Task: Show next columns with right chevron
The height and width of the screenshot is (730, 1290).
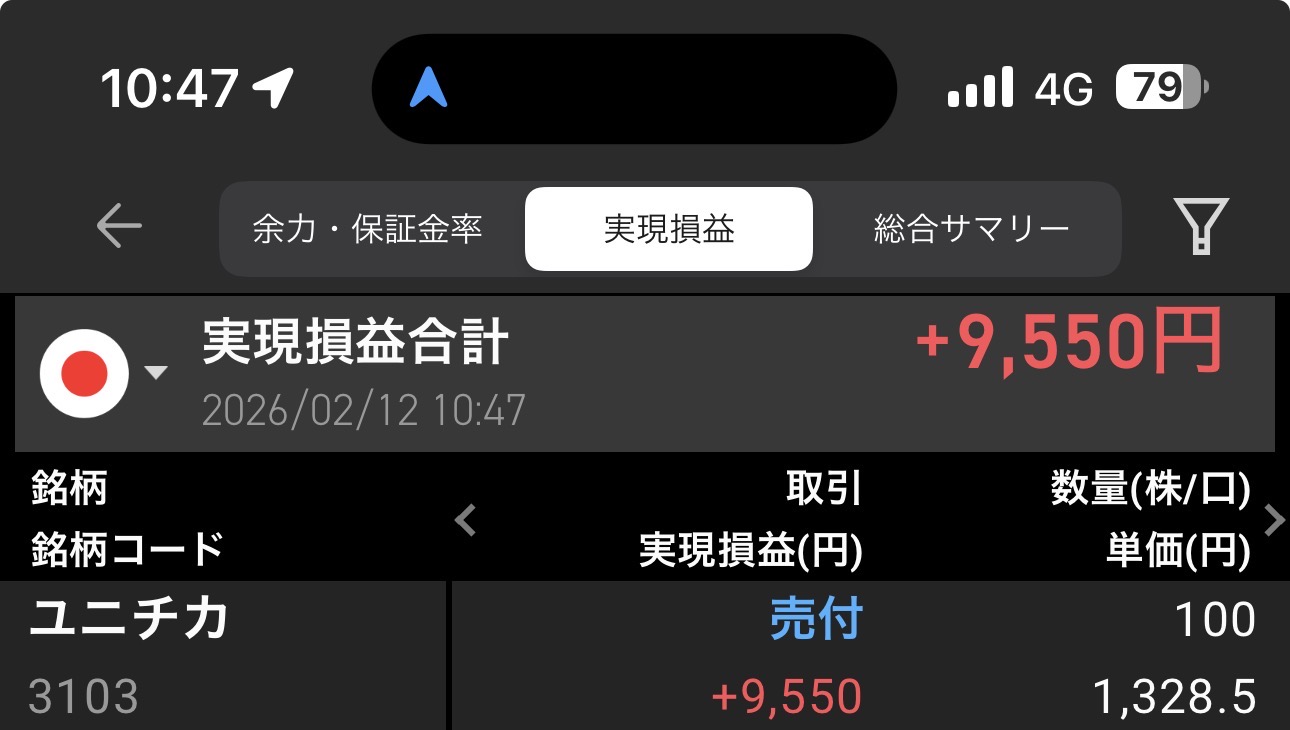Action: tap(1273, 520)
